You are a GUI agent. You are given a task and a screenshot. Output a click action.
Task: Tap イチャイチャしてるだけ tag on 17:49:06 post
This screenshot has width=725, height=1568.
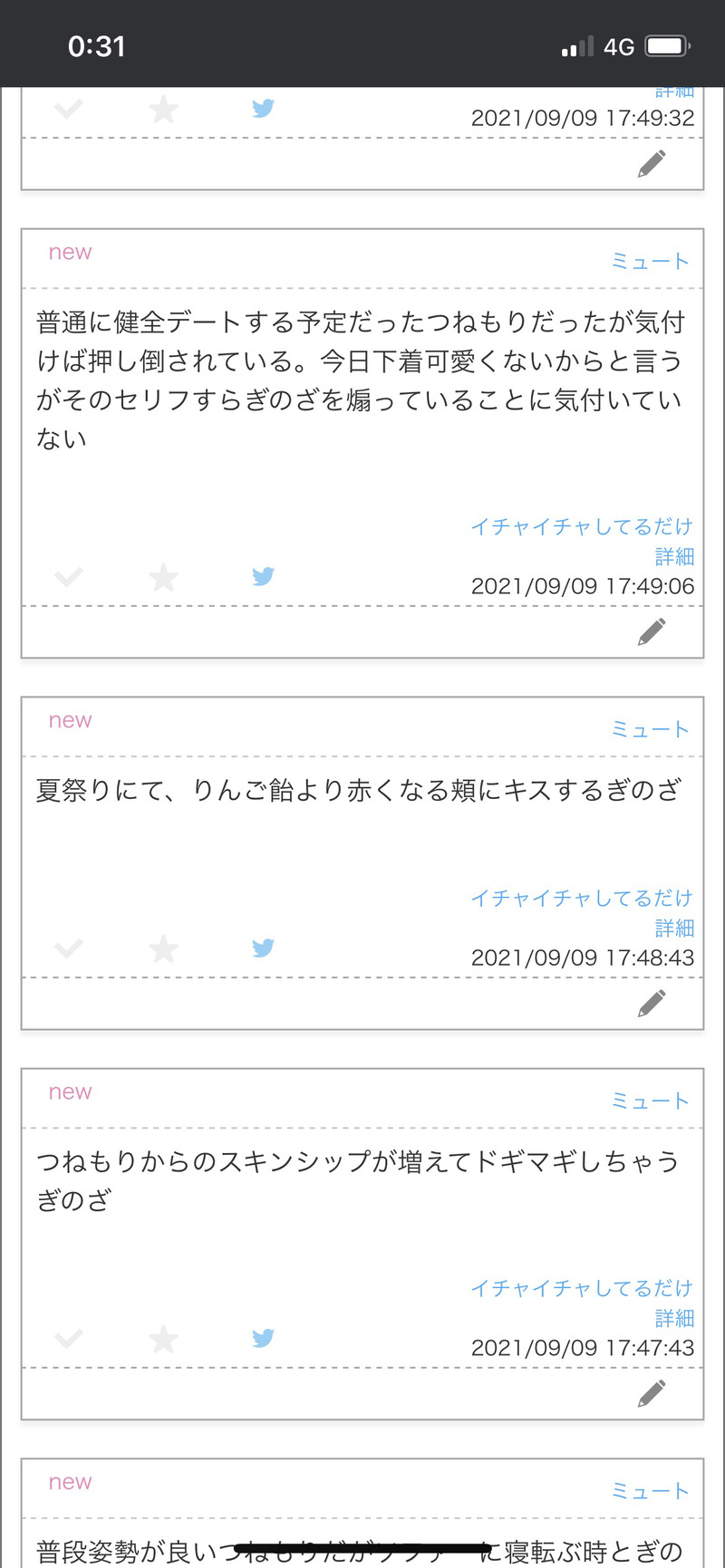pyautogui.click(x=581, y=526)
